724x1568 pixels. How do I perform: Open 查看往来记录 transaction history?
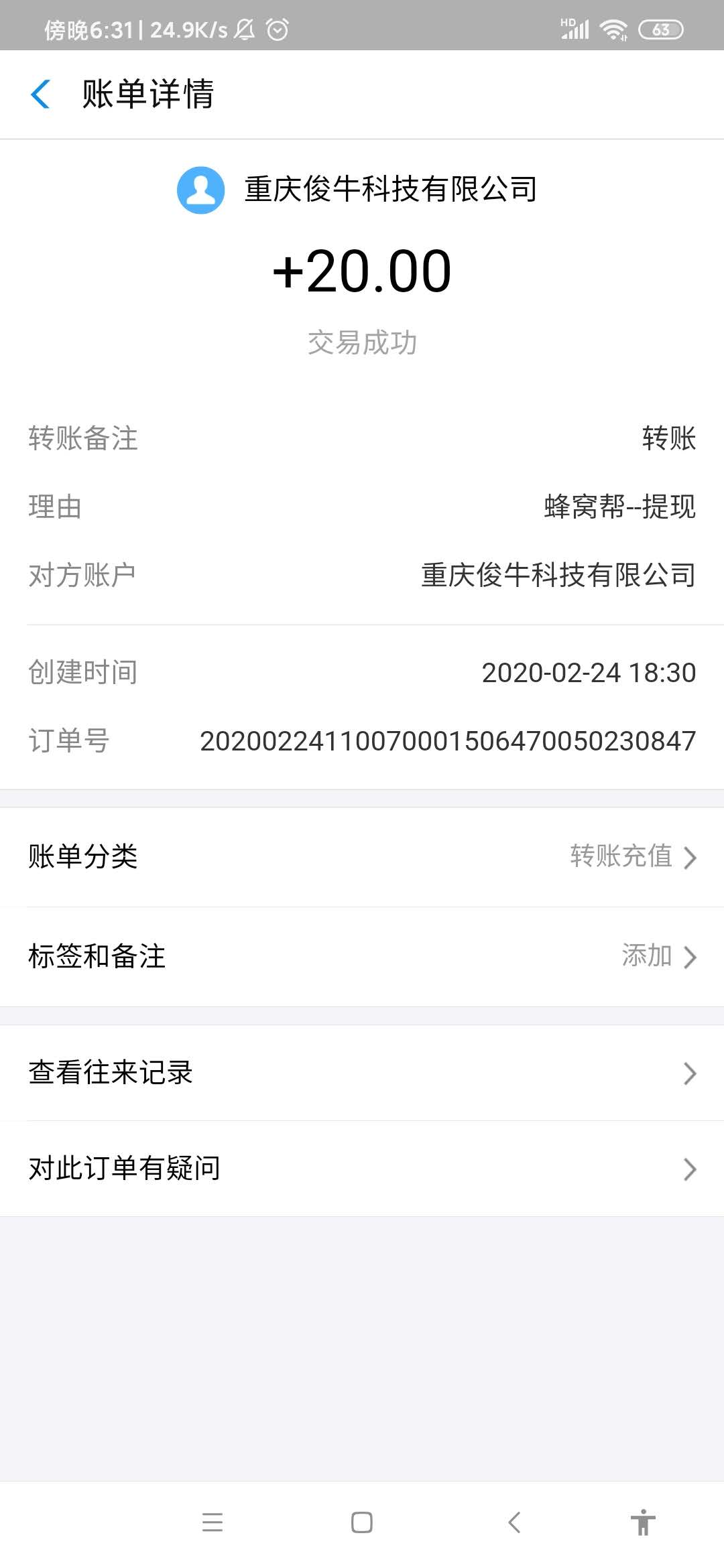point(362,1073)
